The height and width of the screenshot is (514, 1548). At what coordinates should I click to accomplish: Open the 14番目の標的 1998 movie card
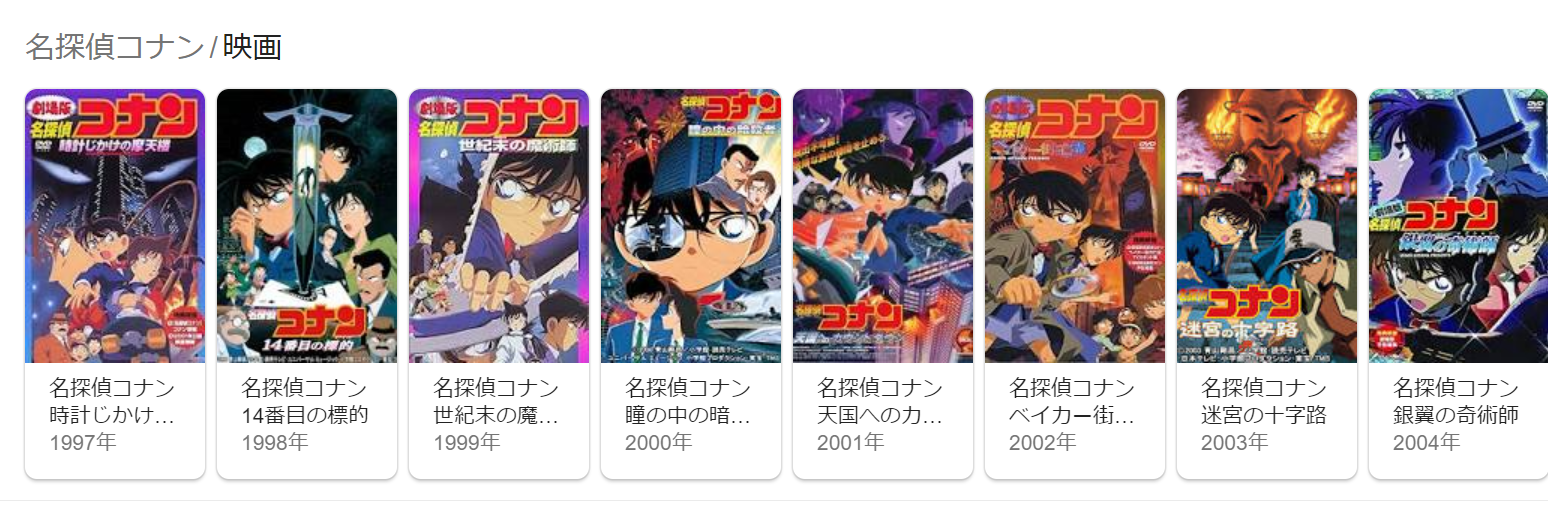tap(307, 283)
